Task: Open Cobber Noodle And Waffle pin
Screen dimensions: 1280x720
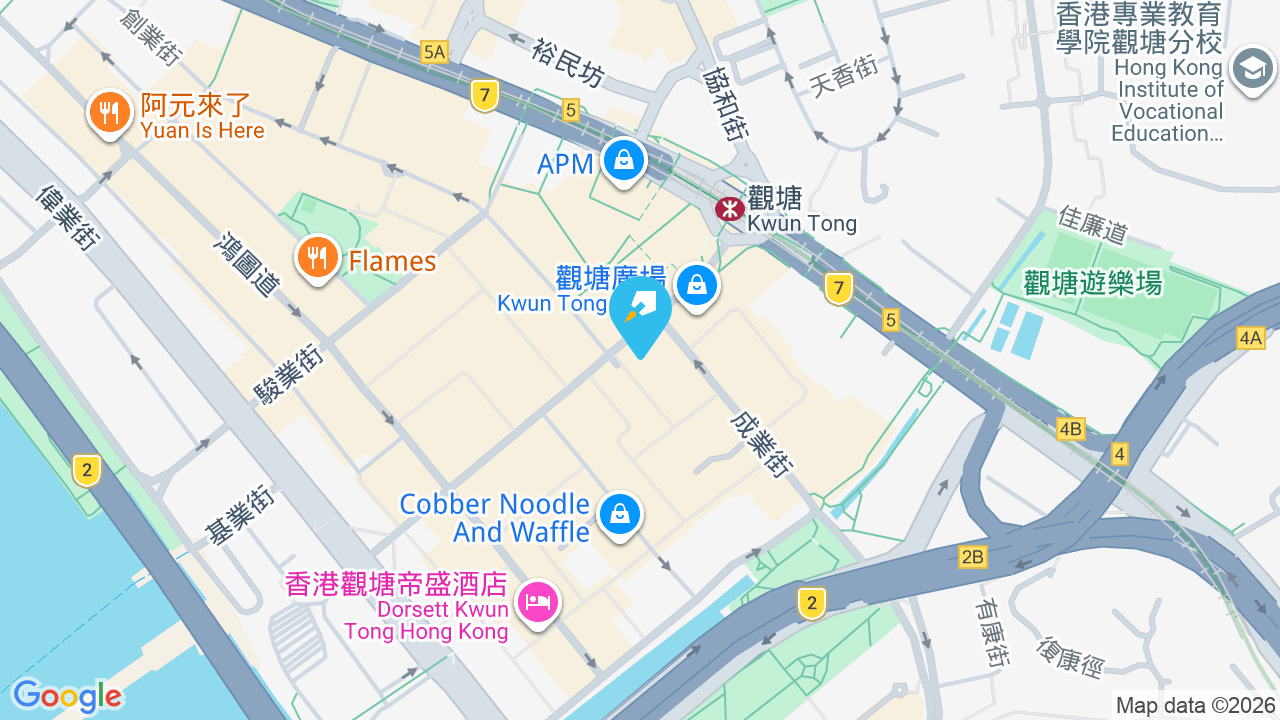Action: (x=620, y=515)
